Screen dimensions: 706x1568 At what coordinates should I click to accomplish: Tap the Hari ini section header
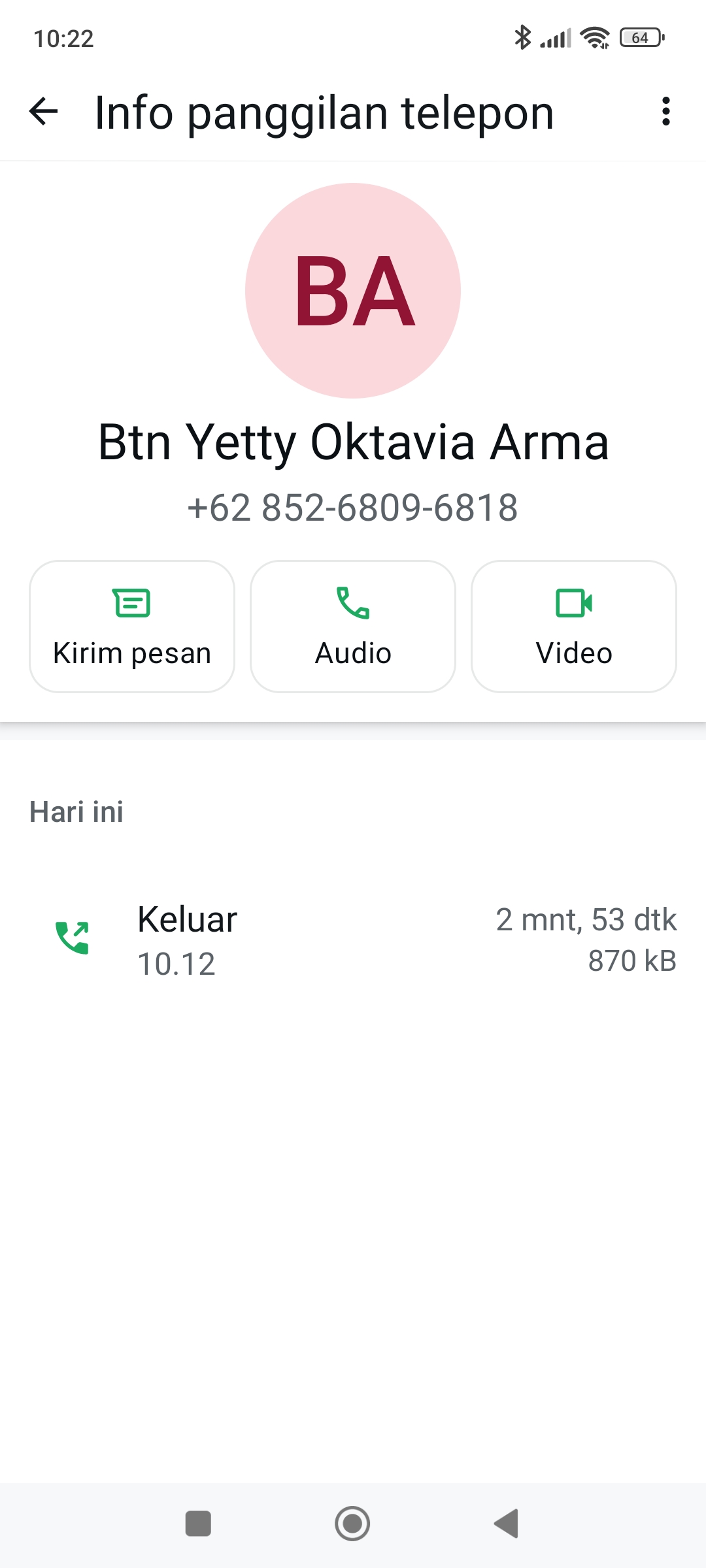(76, 811)
